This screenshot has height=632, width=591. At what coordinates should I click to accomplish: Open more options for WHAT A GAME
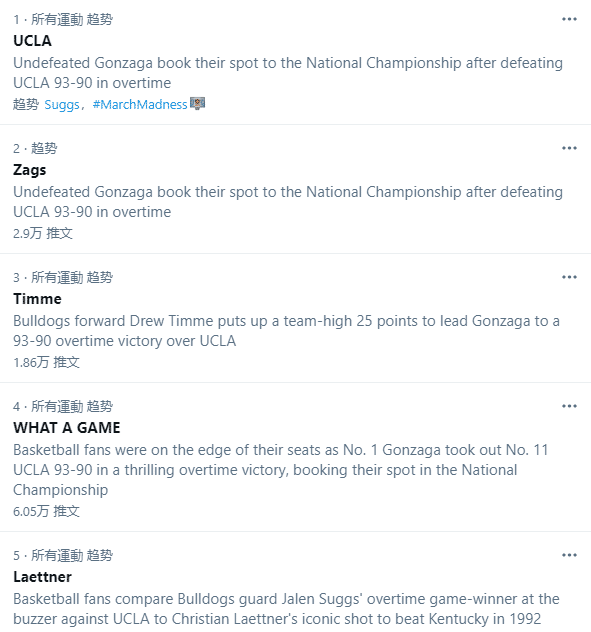(x=569, y=406)
